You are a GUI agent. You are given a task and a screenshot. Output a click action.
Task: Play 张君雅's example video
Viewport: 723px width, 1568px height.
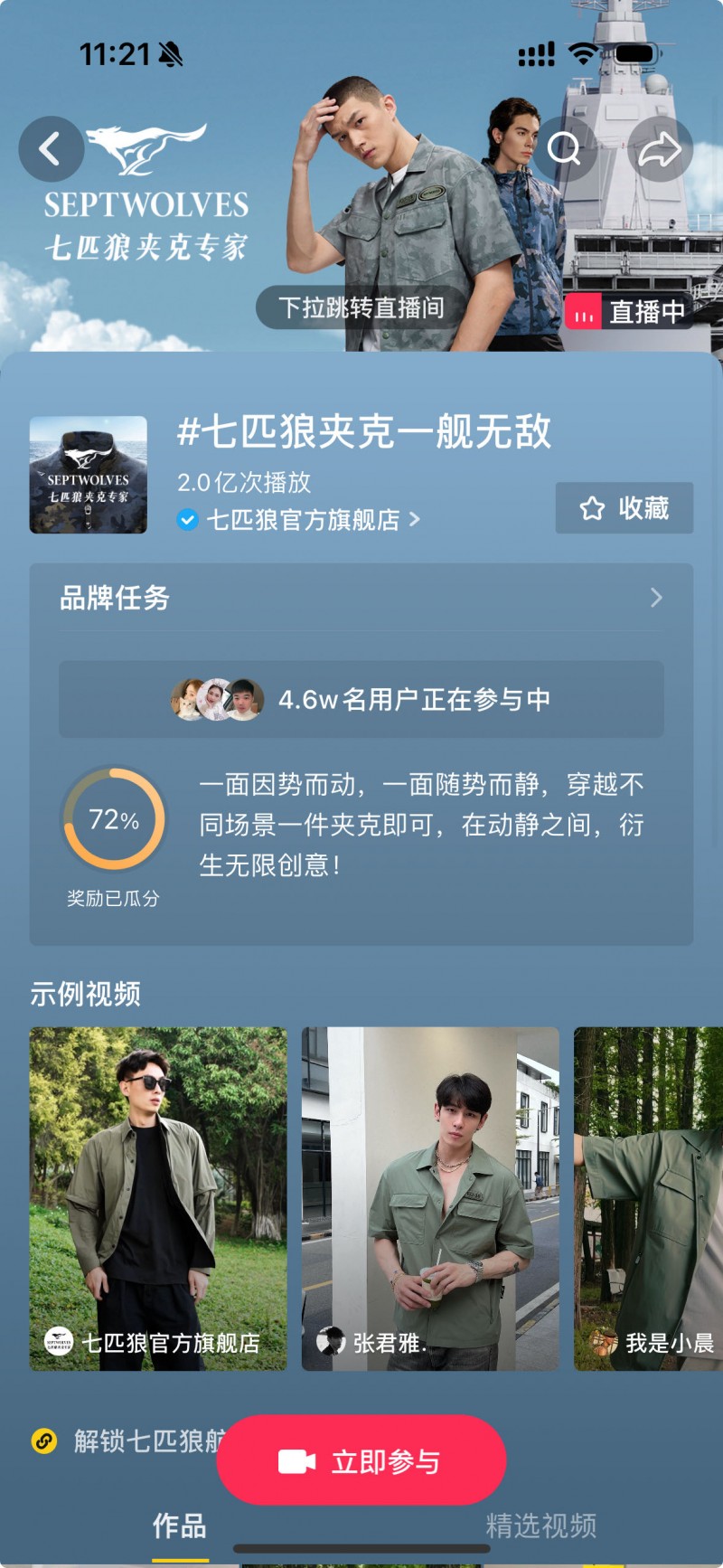[430, 1198]
